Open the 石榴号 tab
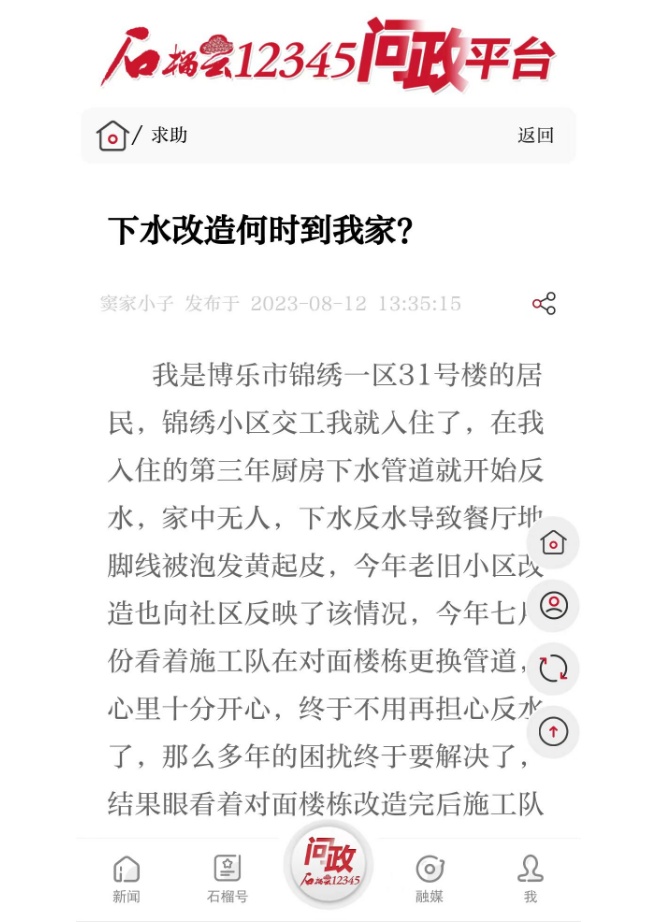Viewport: 646px width, 922px height. click(227, 878)
